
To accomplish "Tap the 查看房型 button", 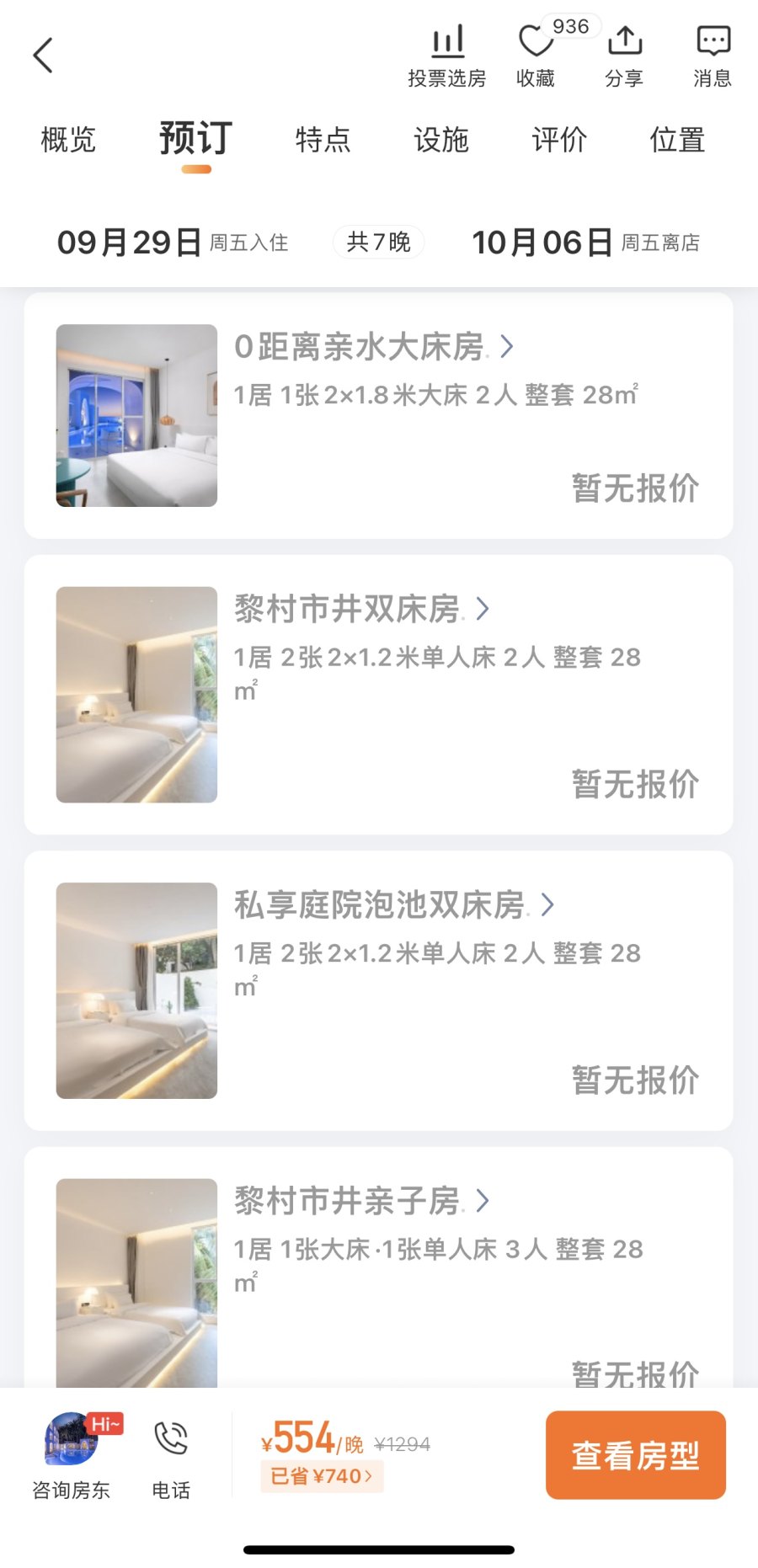I will click(x=635, y=1455).
